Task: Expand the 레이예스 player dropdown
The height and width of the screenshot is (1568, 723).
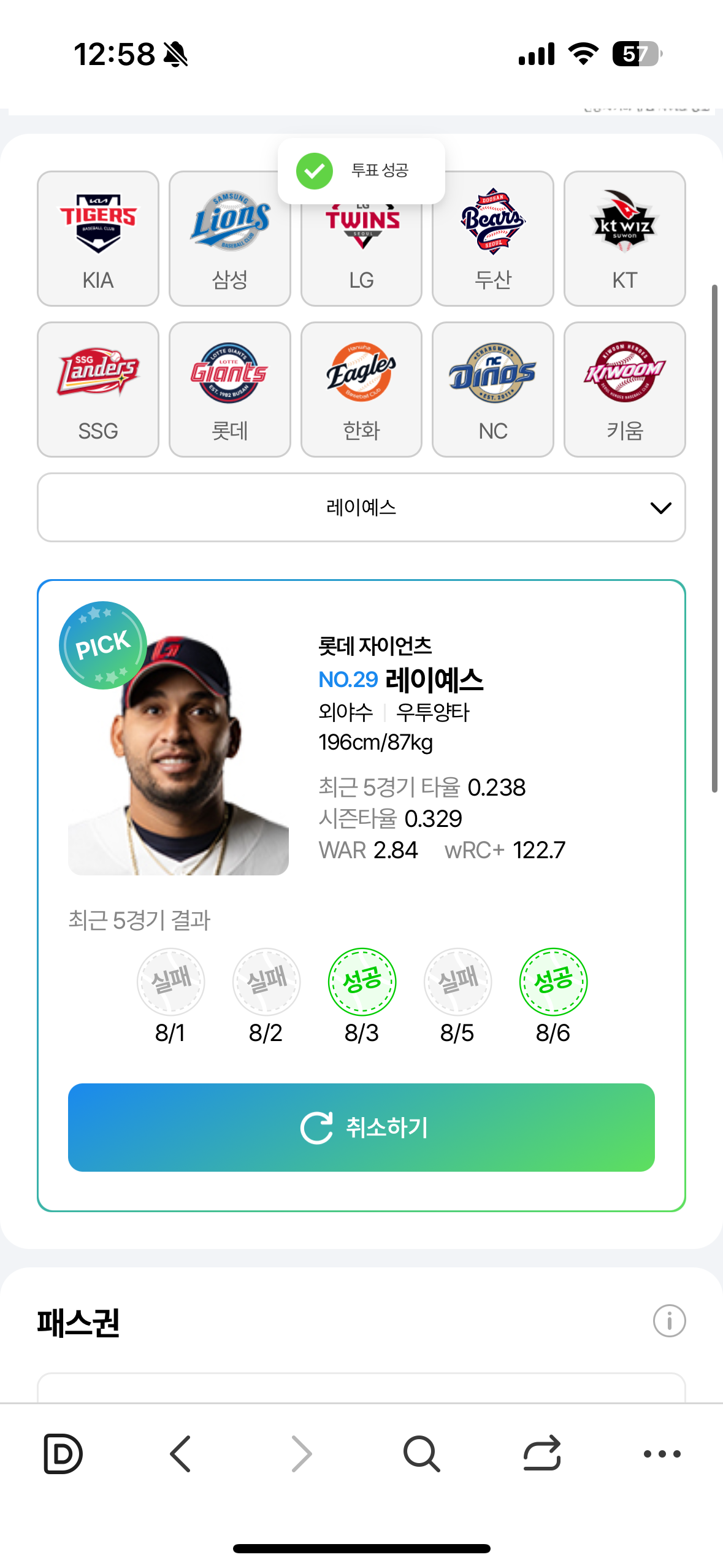Action: click(361, 507)
